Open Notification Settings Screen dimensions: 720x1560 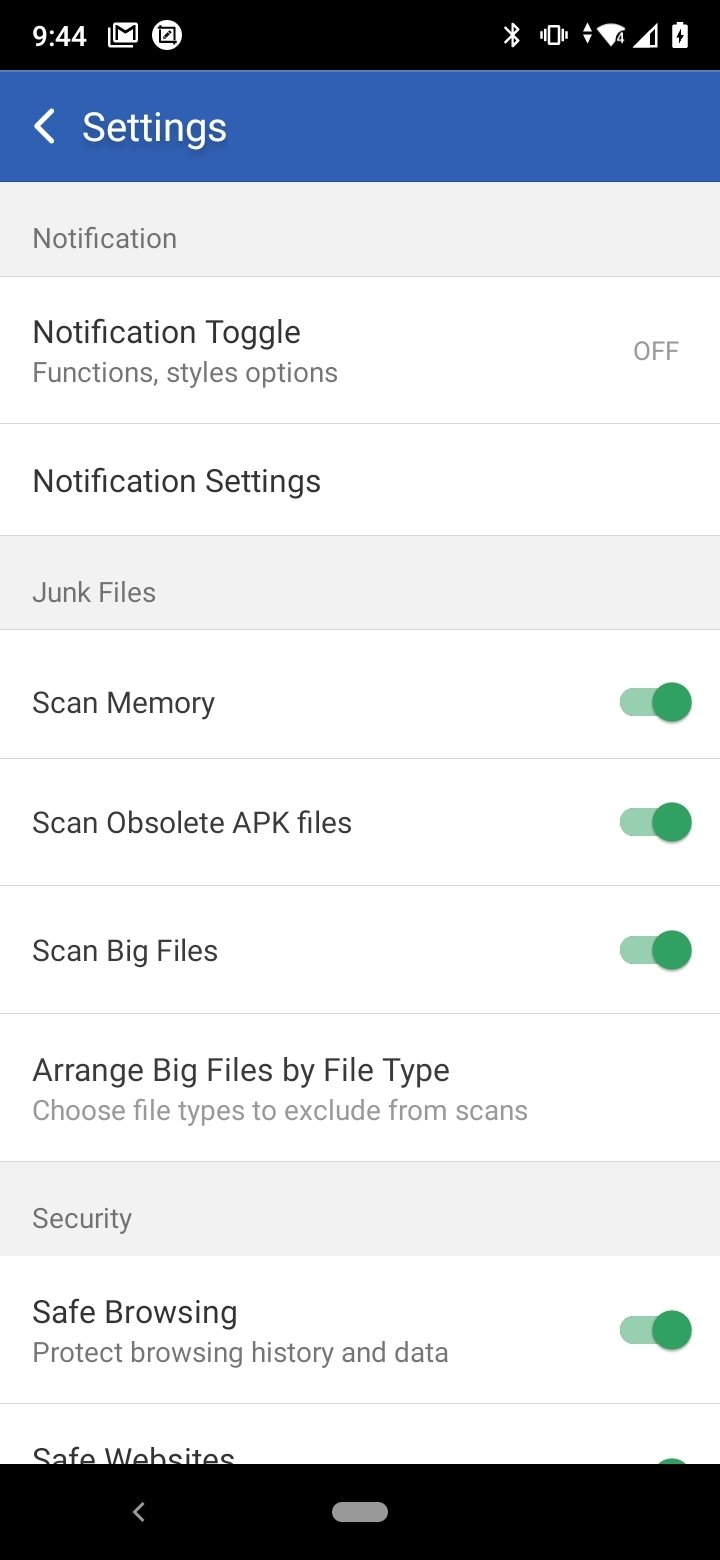tap(360, 480)
